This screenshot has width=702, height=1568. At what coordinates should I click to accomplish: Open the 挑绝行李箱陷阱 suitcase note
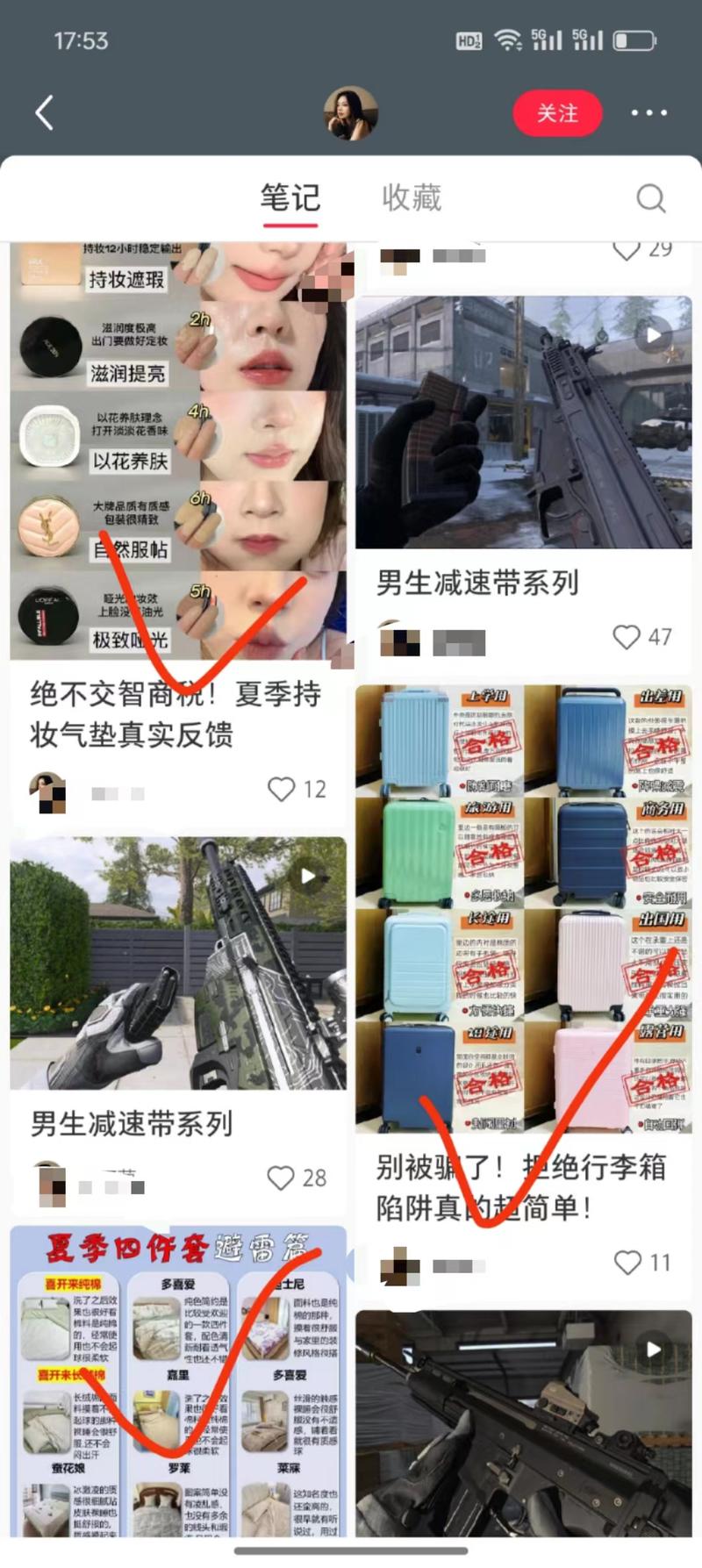tap(524, 908)
